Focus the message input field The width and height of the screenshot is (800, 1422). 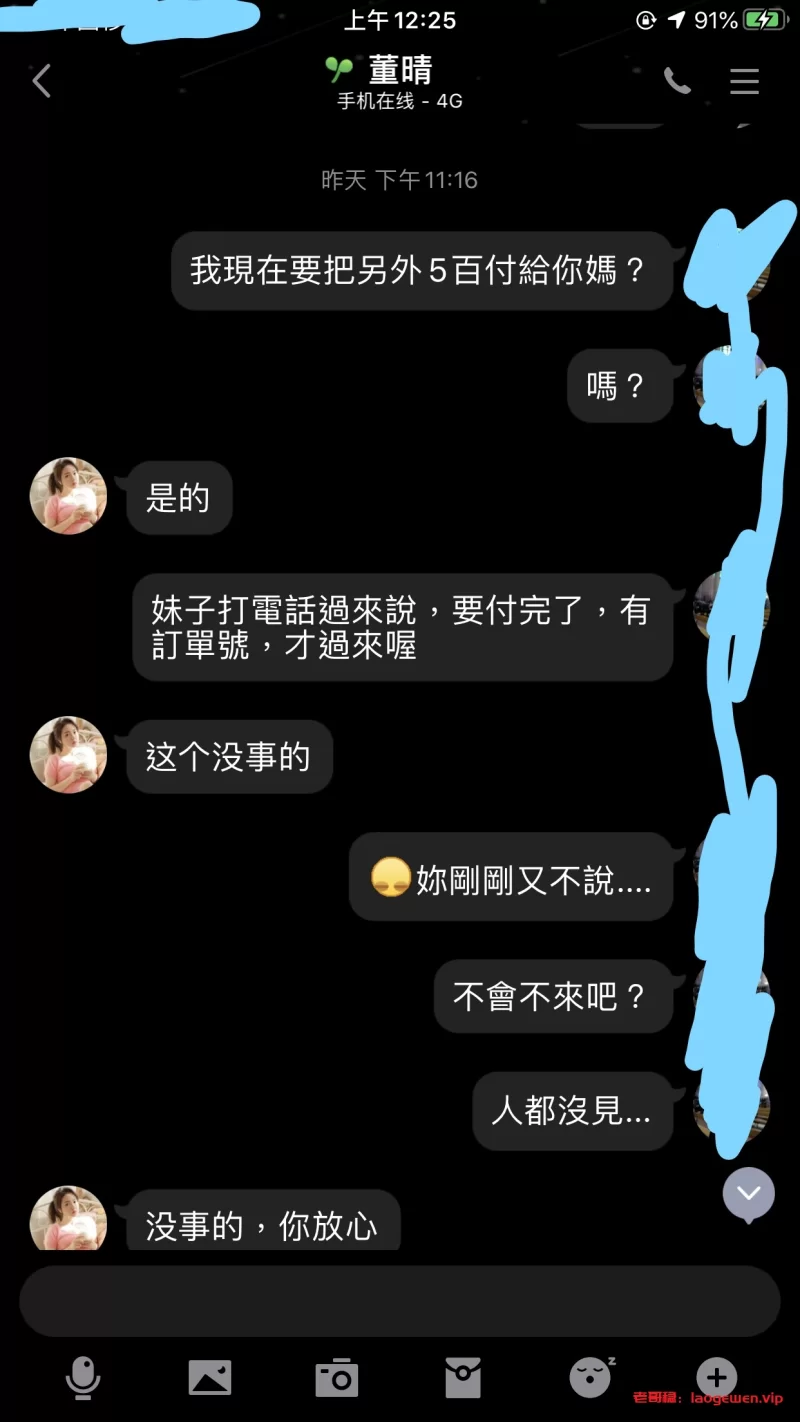[x=399, y=1302]
